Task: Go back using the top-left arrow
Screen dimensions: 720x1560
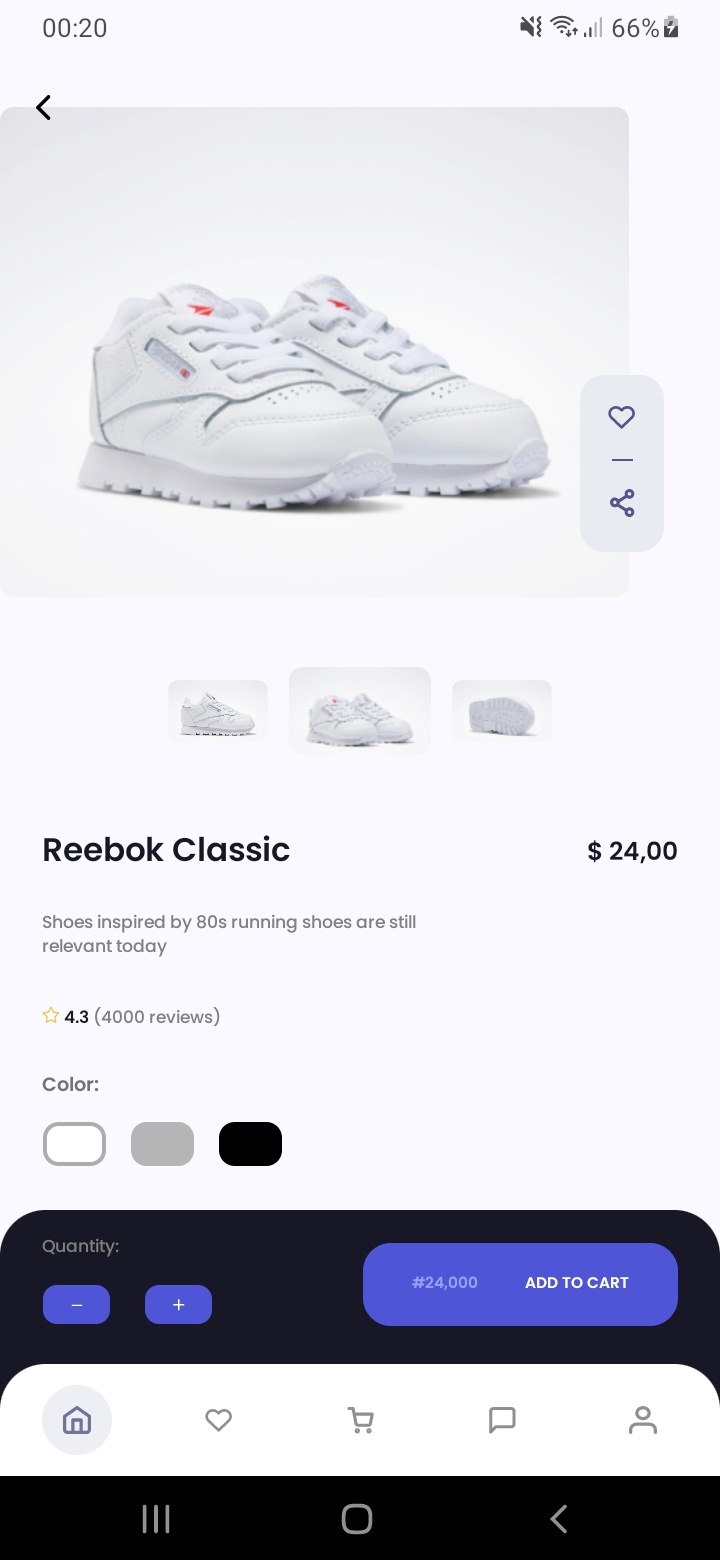Action: [43, 107]
